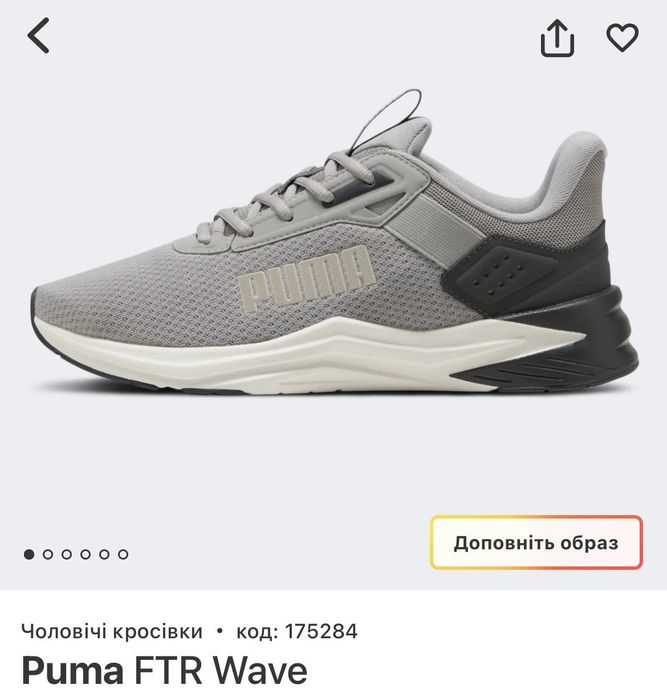Viewport: 667px width, 699px height.
Task: Share this Puma FTR Wave product
Action: click(x=558, y=38)
